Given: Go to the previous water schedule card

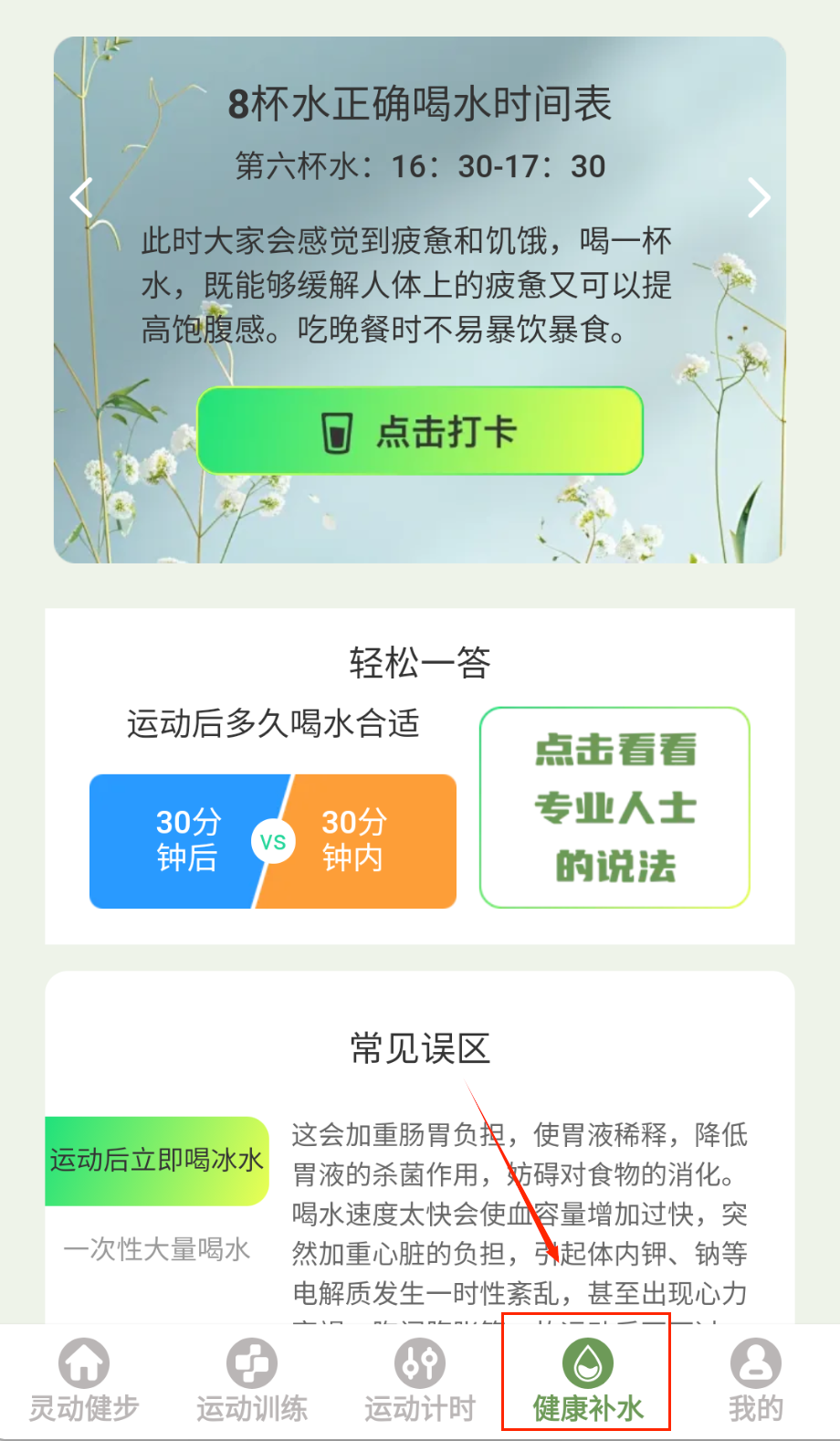Looking at the screenshot, I should pos(82,197).
